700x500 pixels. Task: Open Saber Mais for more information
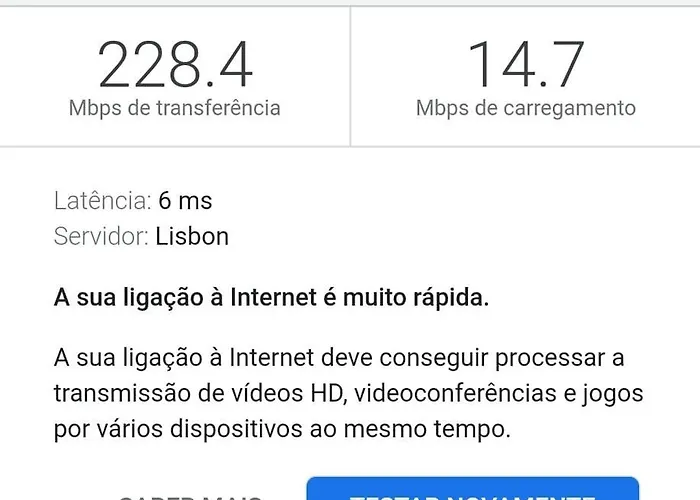(189, 494)
